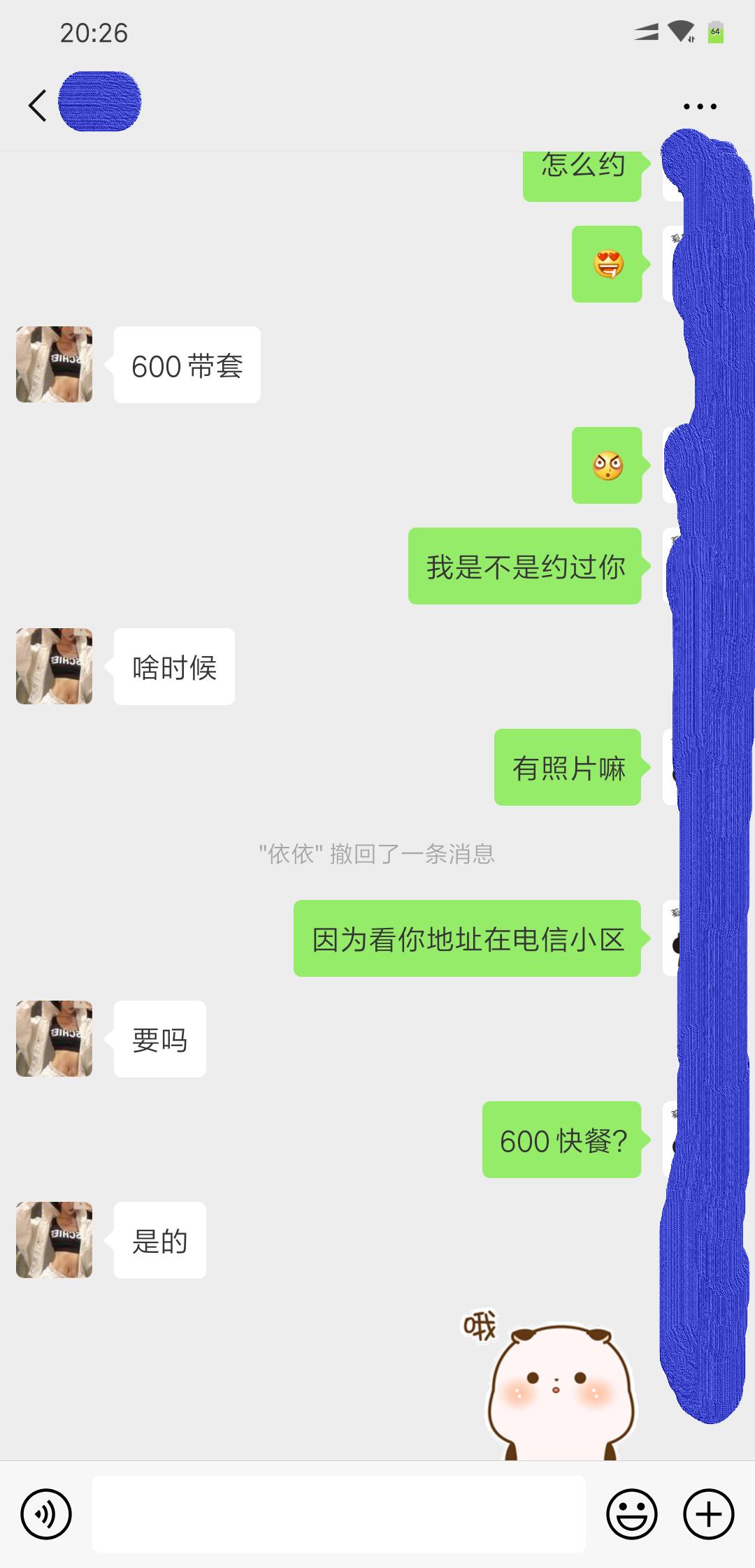Tap the battery indicator showing 64

[x=714, y=31]
